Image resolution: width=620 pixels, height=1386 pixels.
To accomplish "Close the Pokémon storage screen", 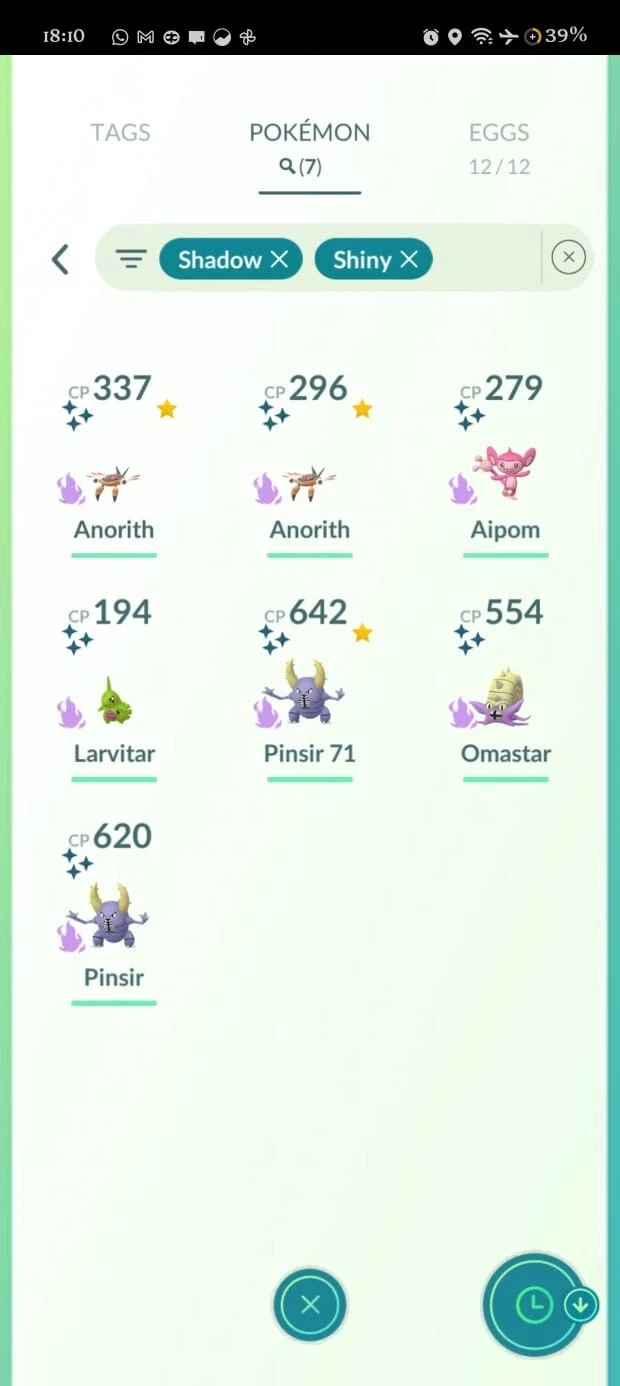I will 310,1304.
